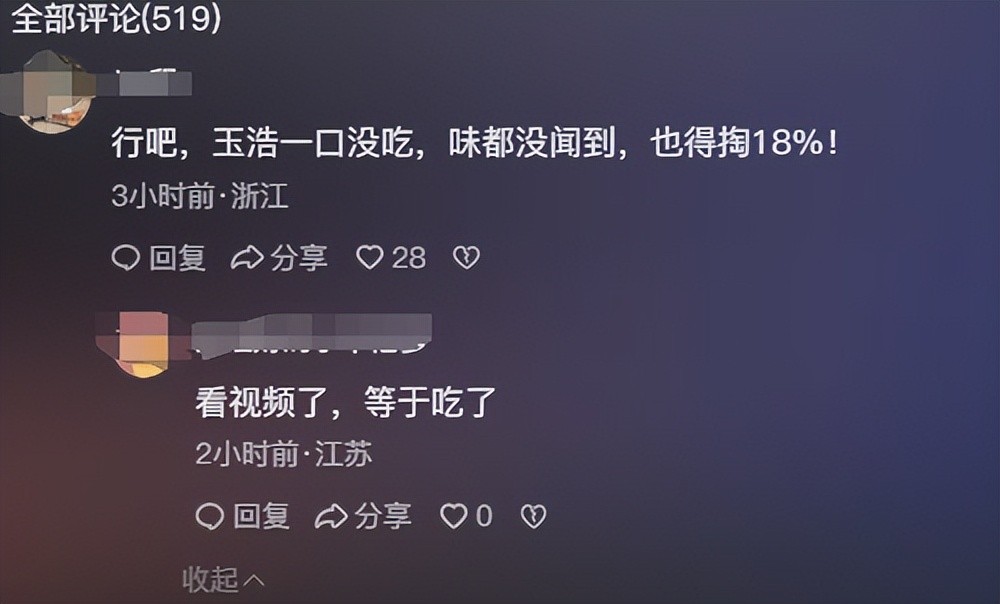Reply to the Zhejiang comment about 18%
Image resolution: width=1000 pixels, height=604 pixels.
pyautogui.click(x=158, y=258)
